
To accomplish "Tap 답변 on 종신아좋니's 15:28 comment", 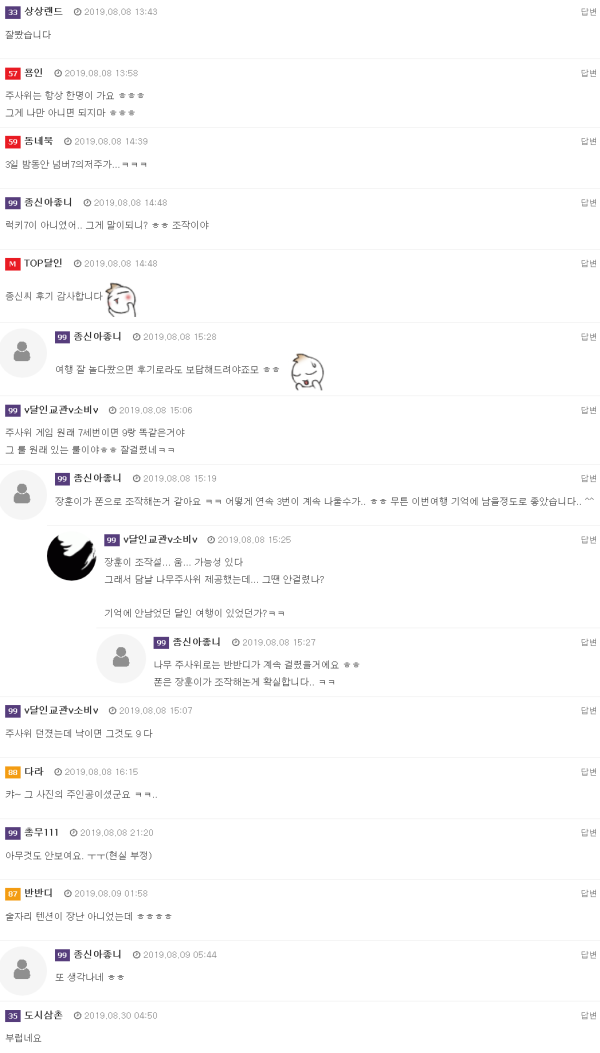I will (x=588, y=337).
